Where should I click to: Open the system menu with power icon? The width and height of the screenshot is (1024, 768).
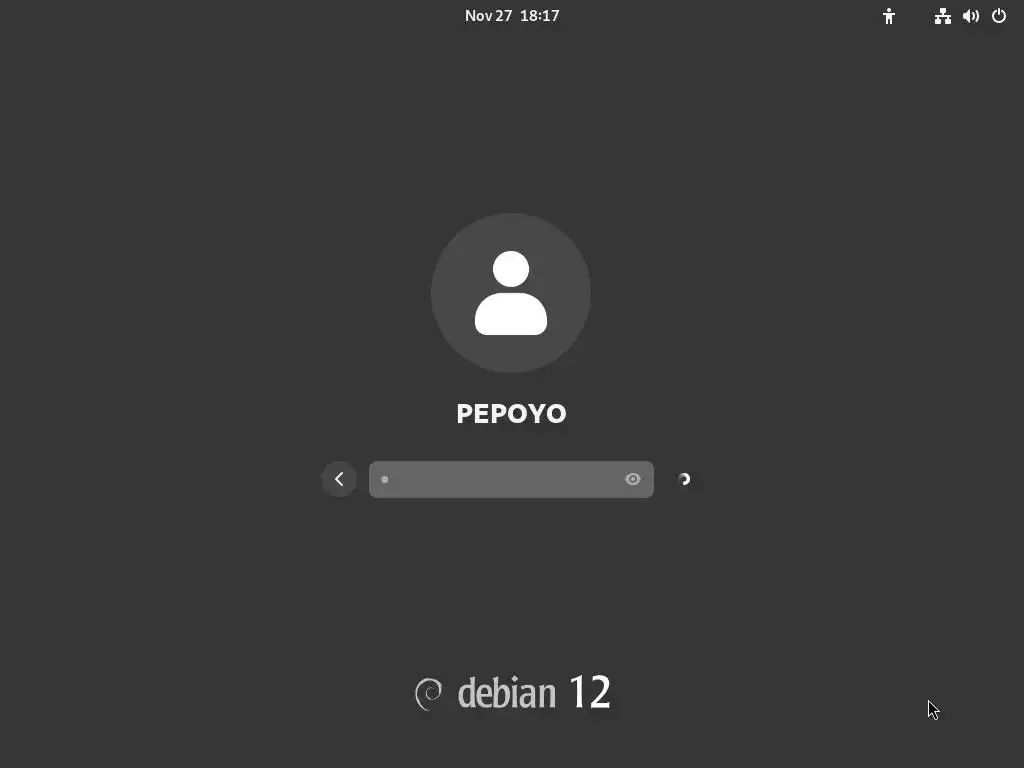(x=998, y=16)
